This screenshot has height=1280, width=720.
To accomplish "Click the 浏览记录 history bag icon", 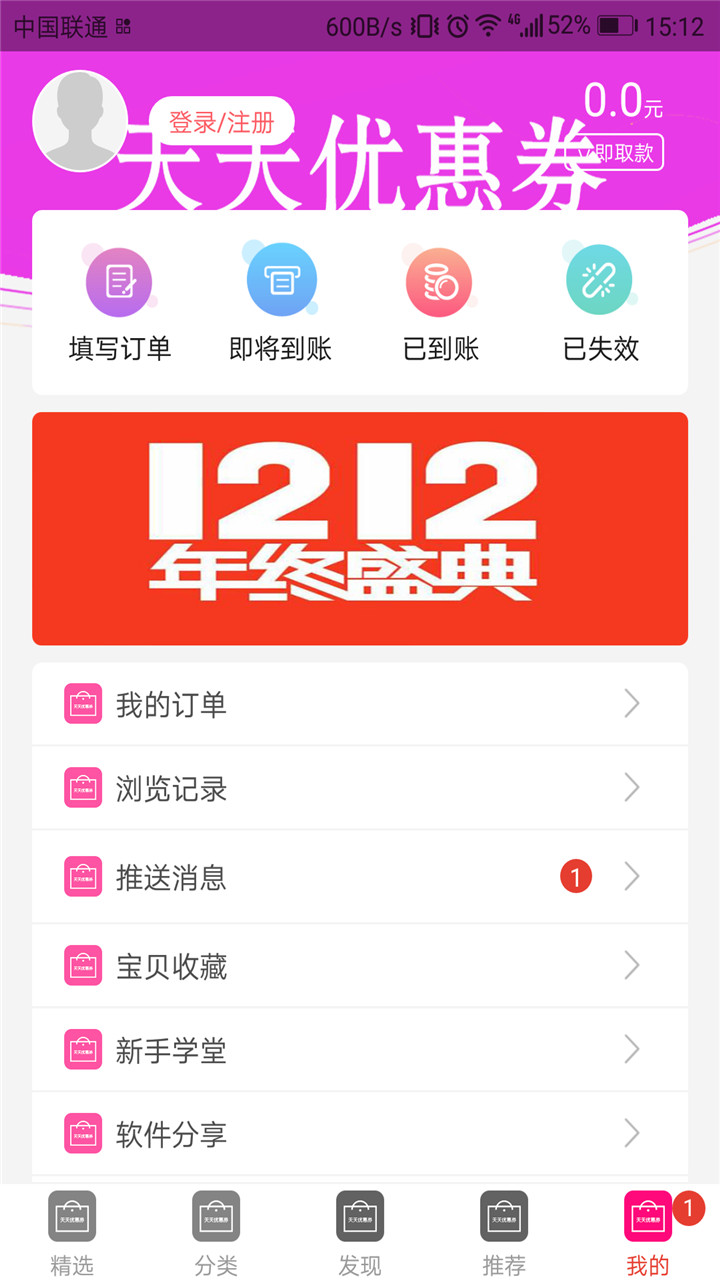I will (82, 787).
